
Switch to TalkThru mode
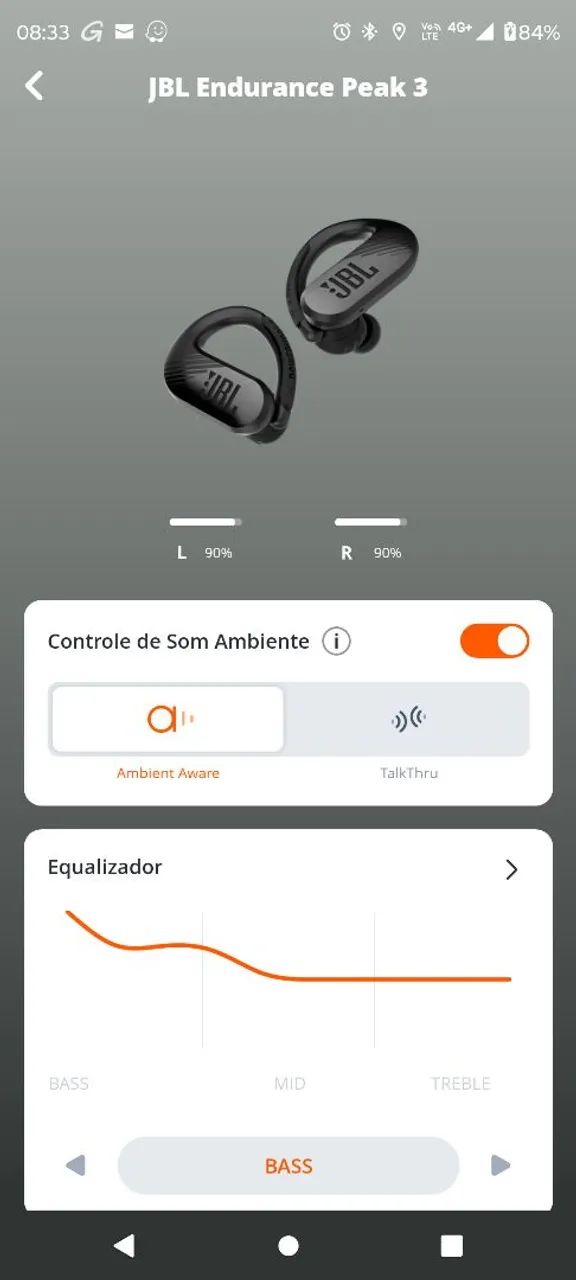point(408,719)
